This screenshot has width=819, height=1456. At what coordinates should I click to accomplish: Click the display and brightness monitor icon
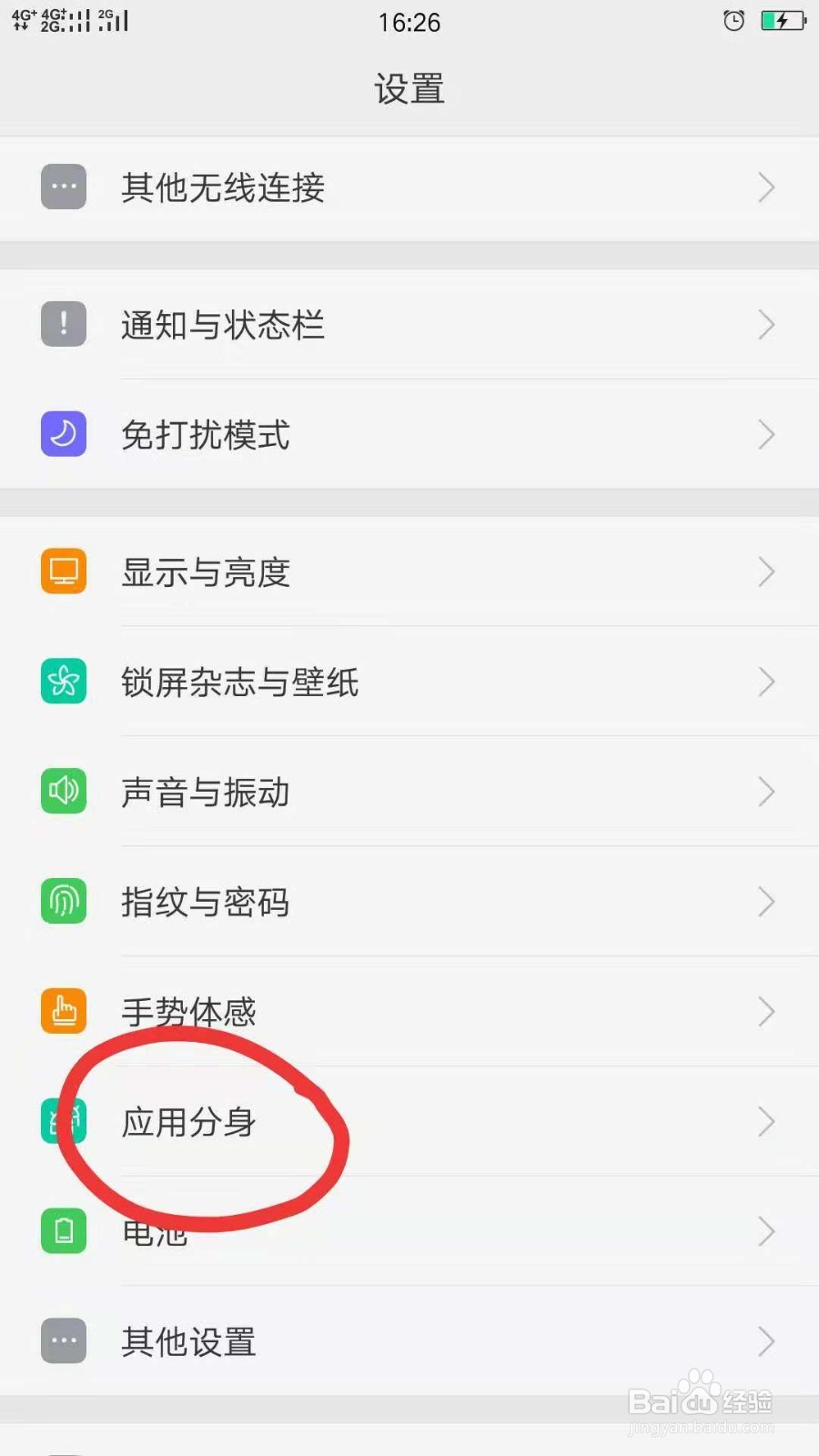[63, 571]
